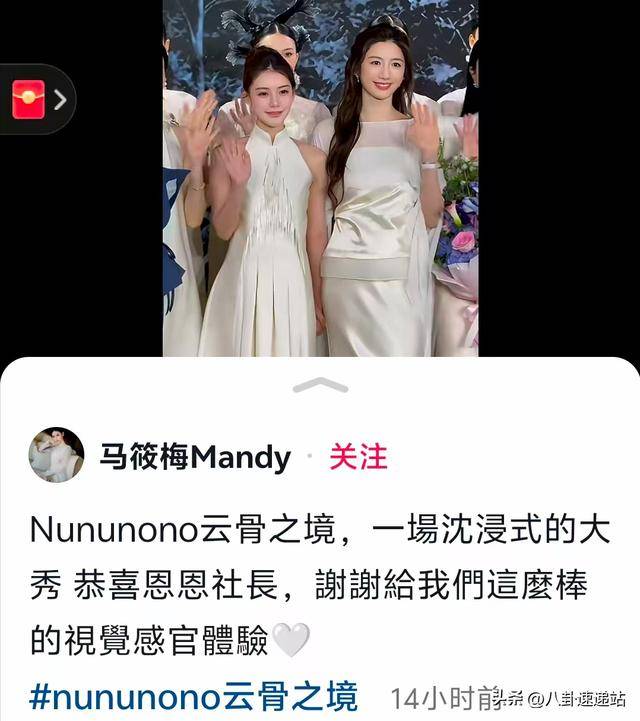Open the red envelope floating widget

pyautogui.click(x=30, y=100)
